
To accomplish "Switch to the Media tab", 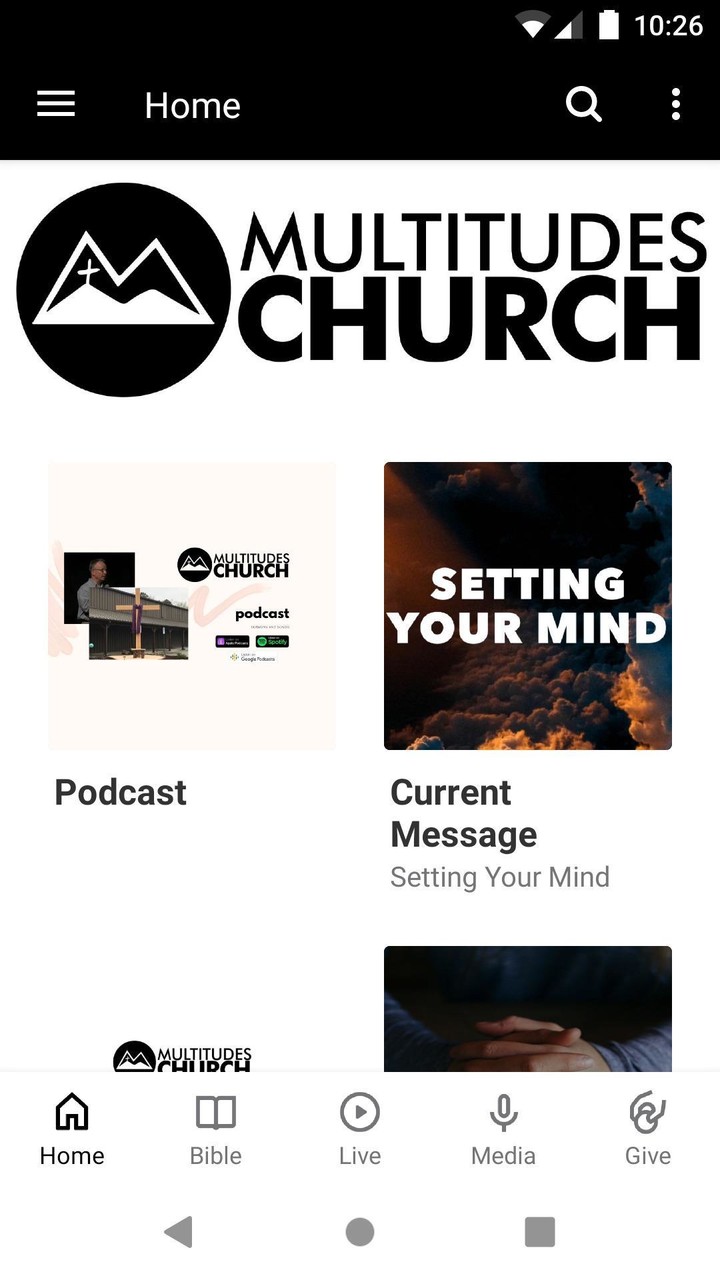I will [504, 1130].
